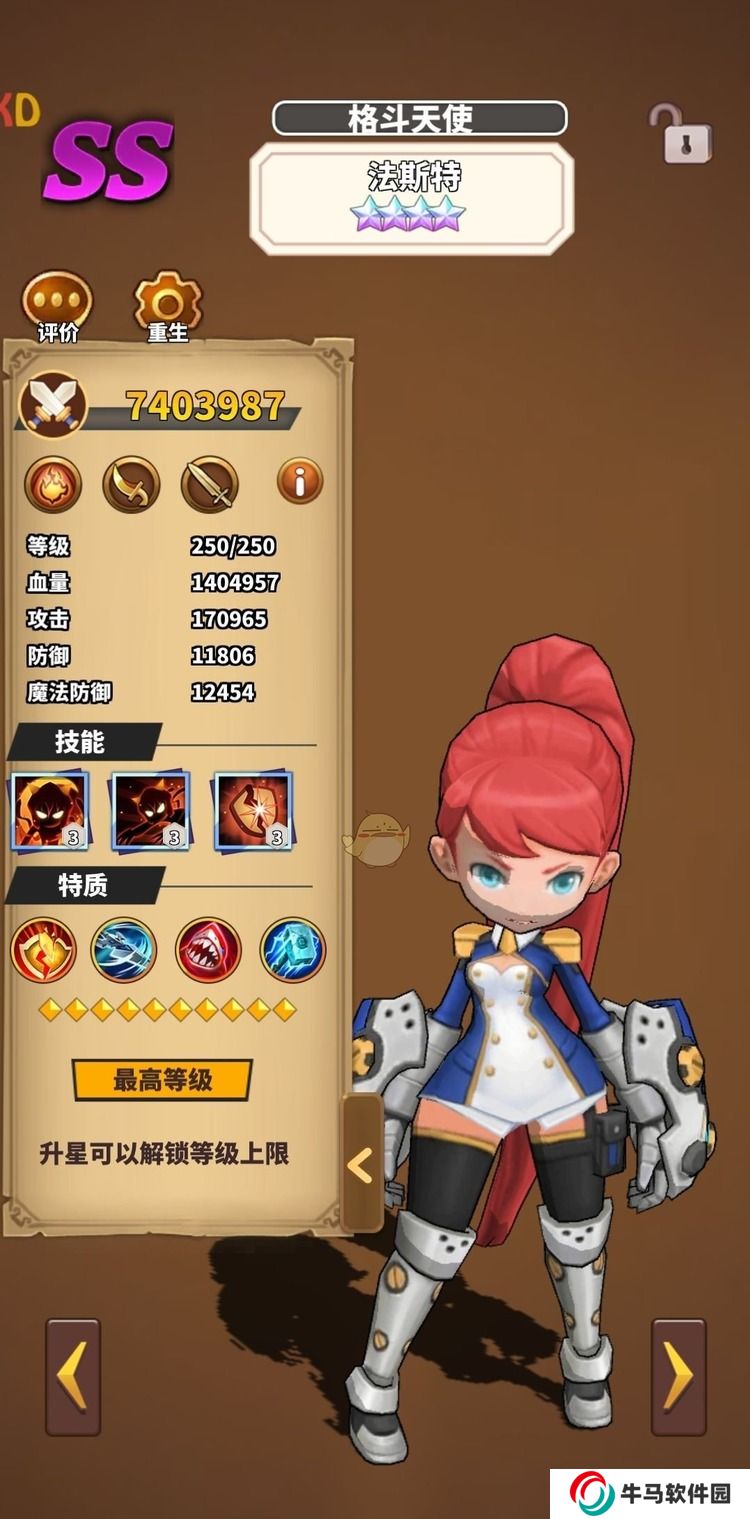Go to the next hero
The height and width of the screenshot is (1519, 750).
(678, 1377)
